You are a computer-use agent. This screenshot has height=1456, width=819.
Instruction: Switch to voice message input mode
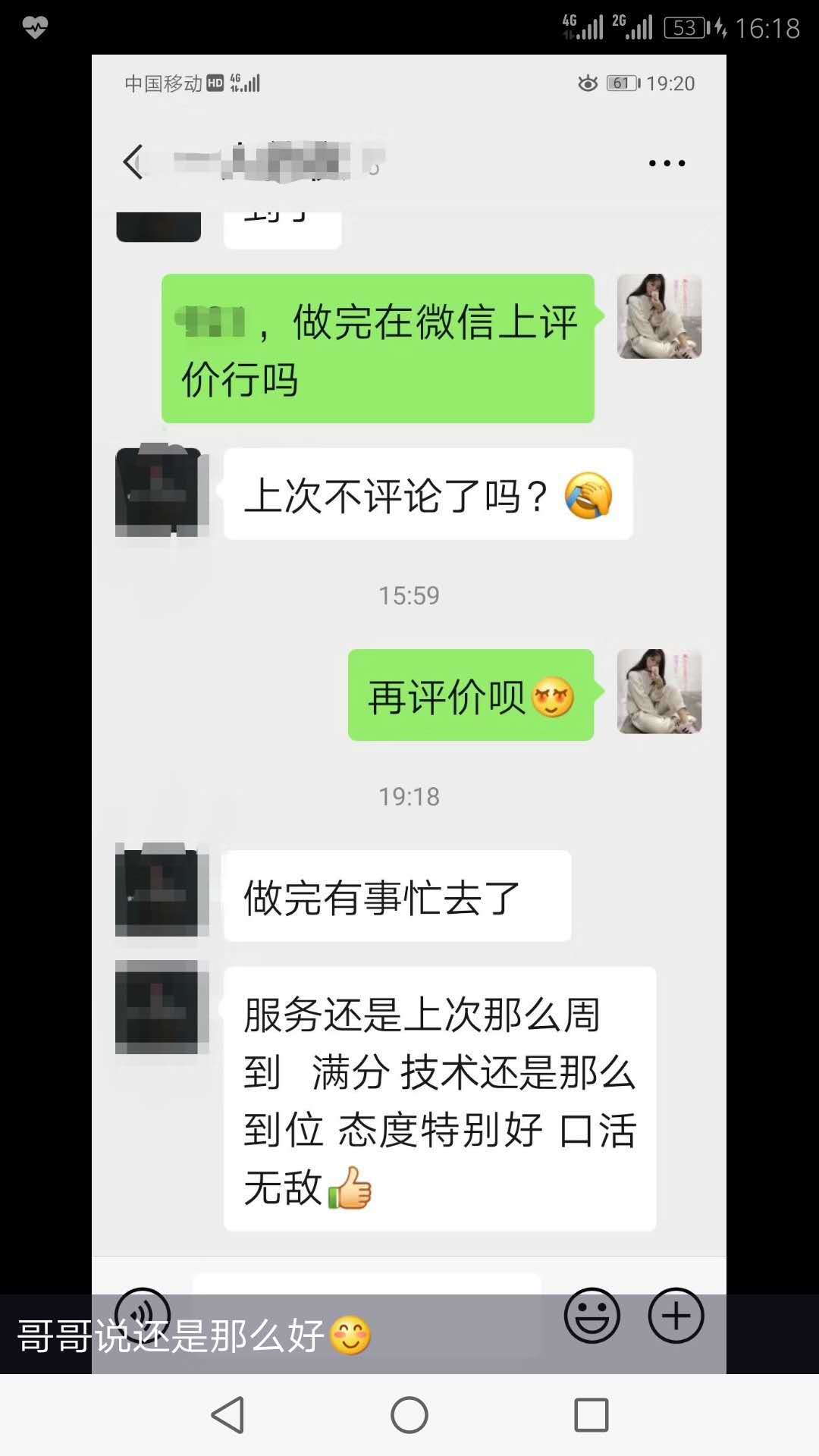[x=144, y=1317]
